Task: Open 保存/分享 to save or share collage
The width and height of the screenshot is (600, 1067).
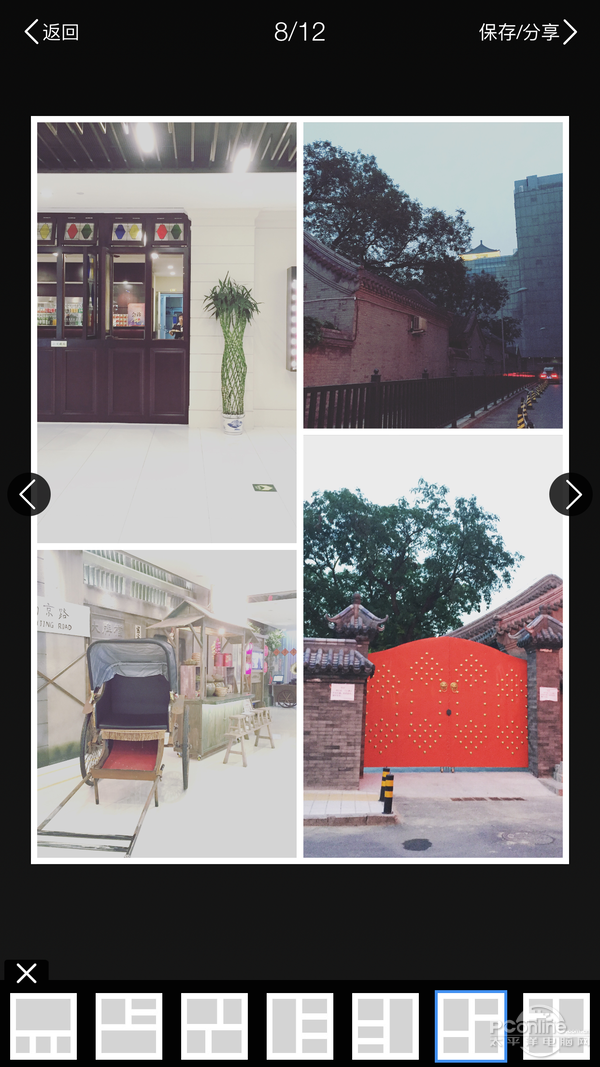Action: 528,32
